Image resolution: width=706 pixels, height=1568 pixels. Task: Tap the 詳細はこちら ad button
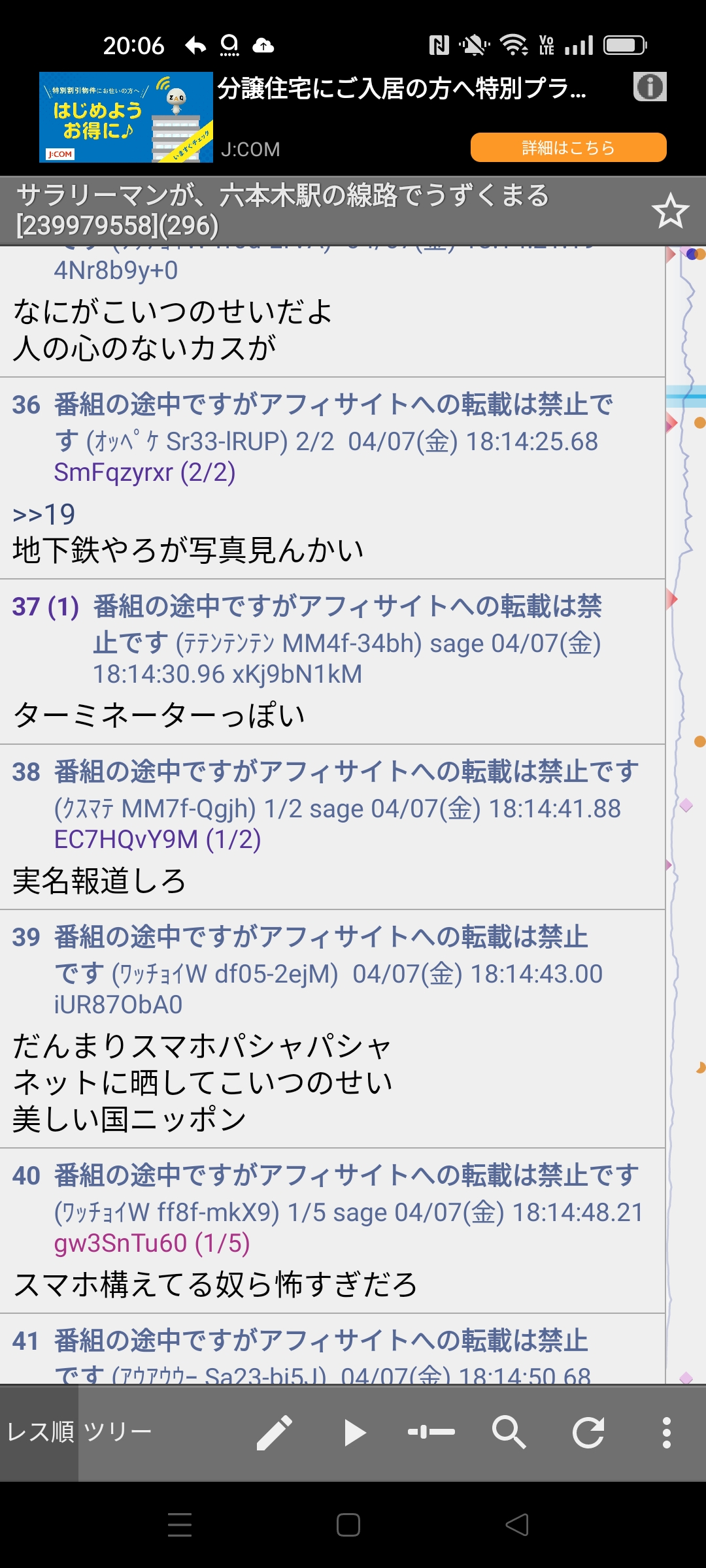pos(568,148)
